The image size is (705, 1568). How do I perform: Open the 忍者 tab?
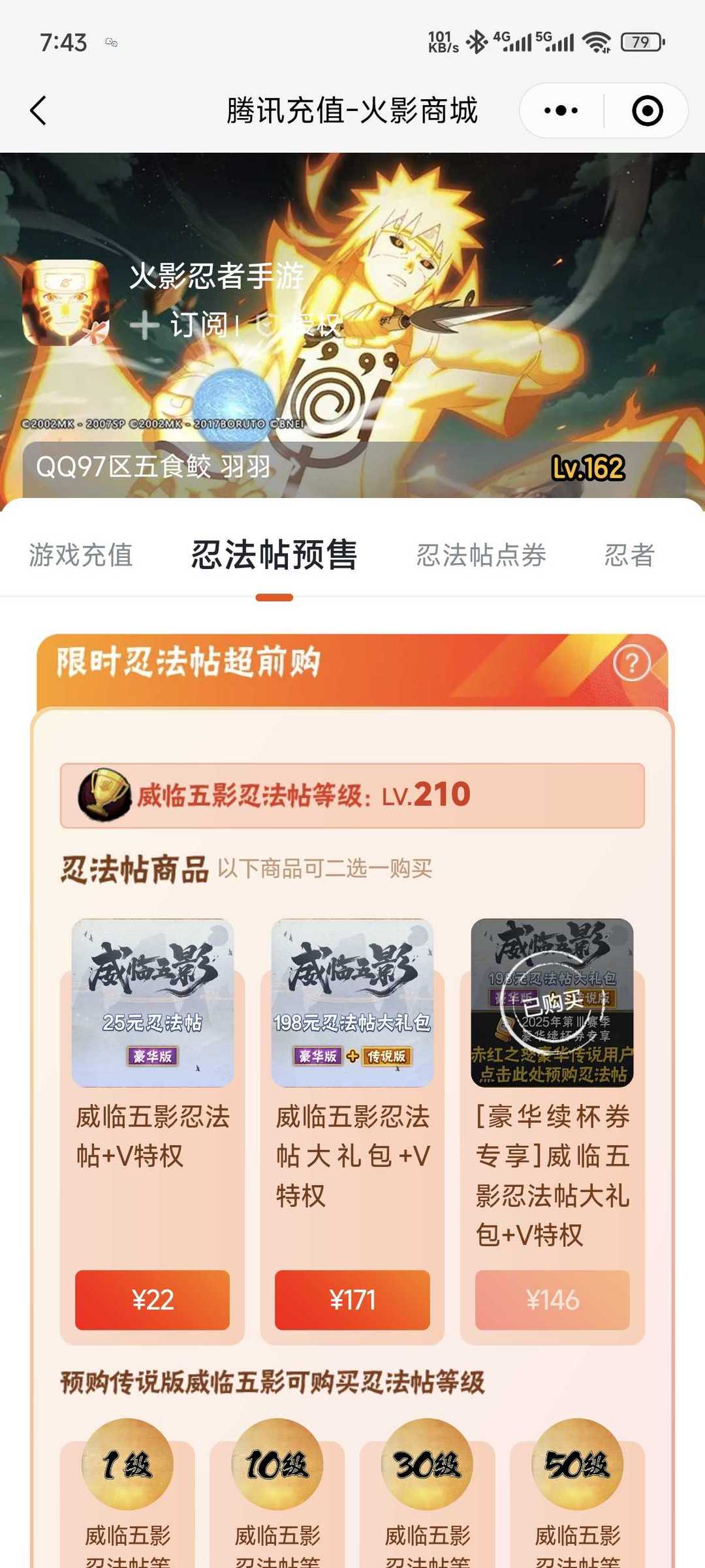629,555
